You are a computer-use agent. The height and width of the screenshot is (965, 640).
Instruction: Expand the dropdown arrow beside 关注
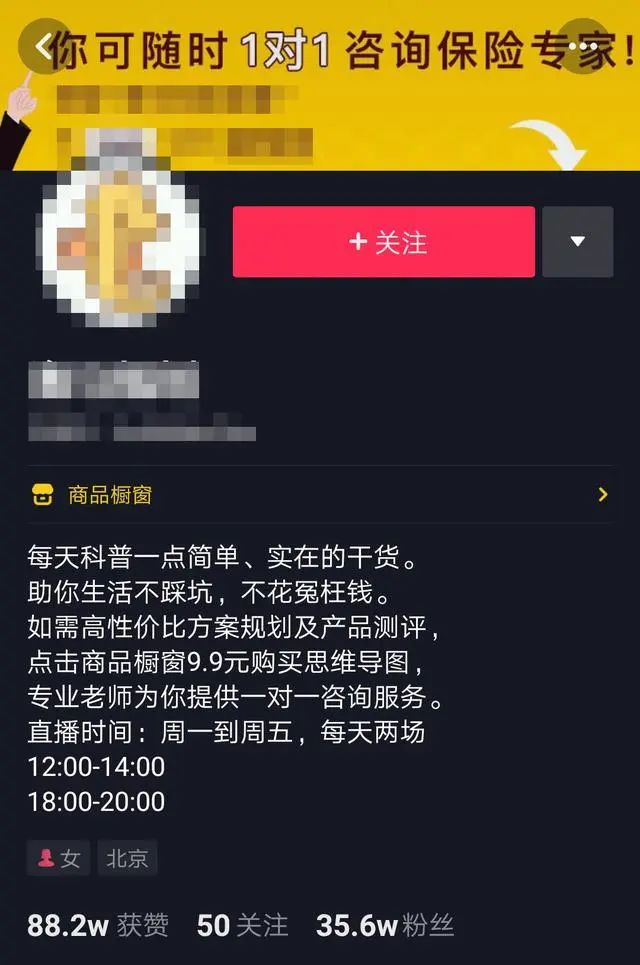(577, 242)
